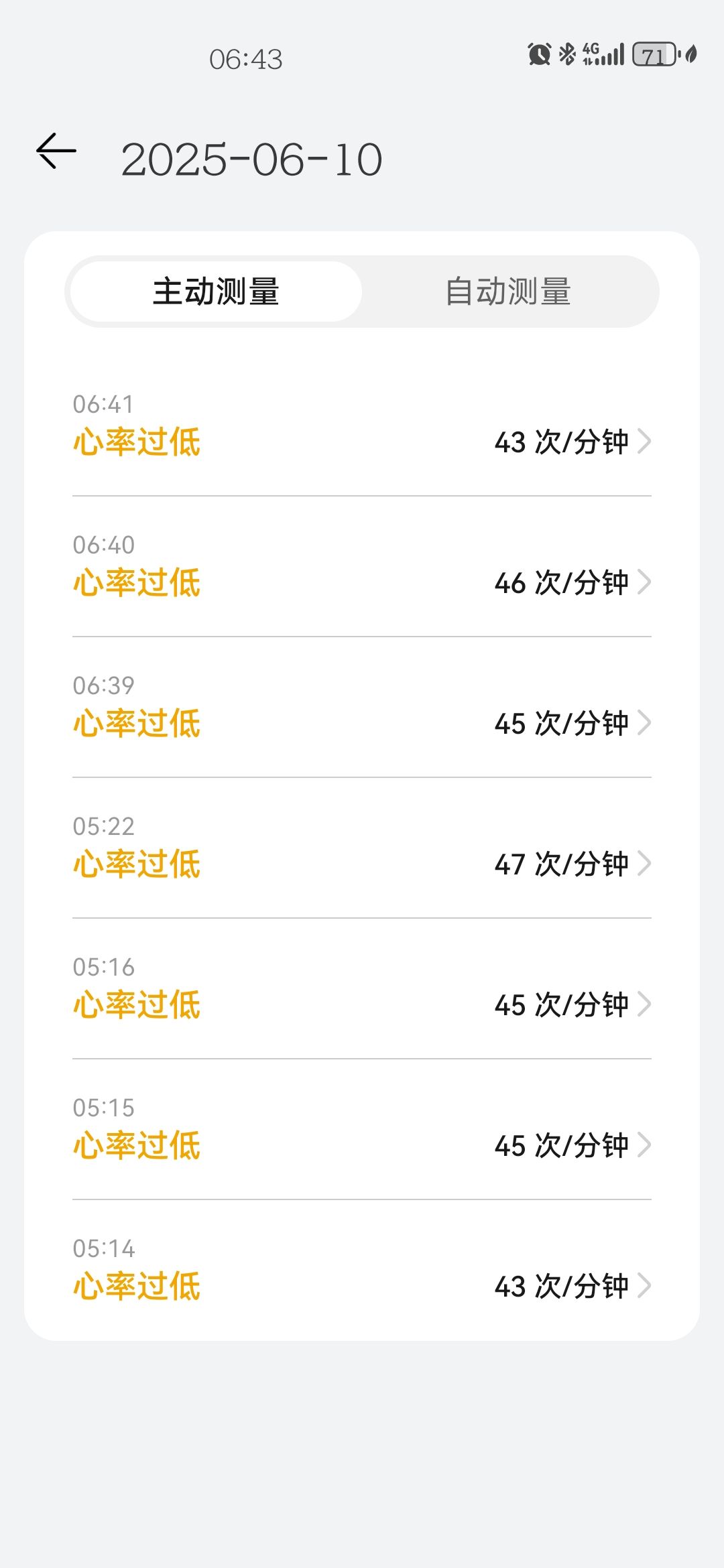View details of the 06:39 measurement
The height and width of the screenshot is (1568, 724).
click(362, 708)
